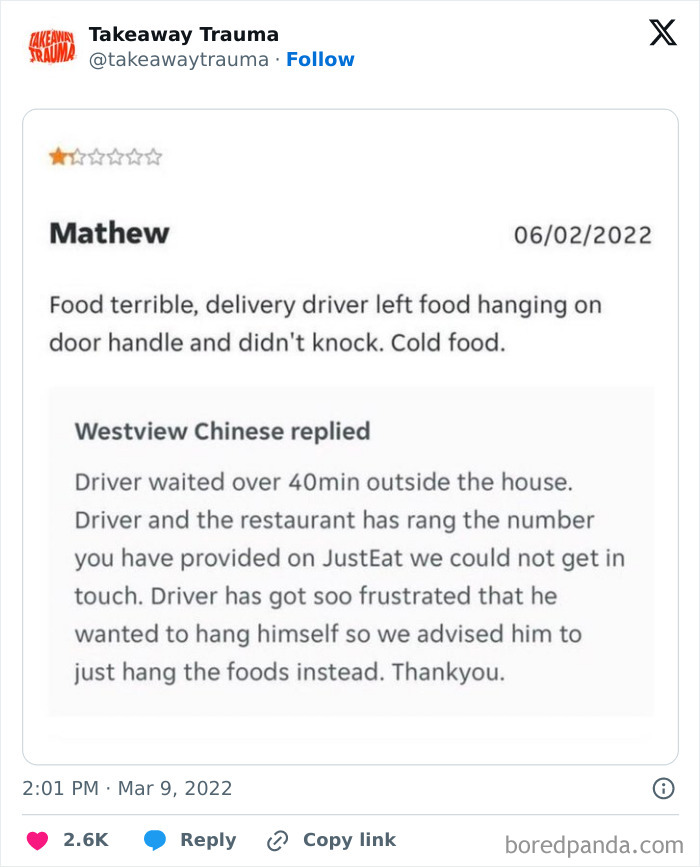The height and width of the screenshot is (867, 700).
Task: Visit the @takeawaytrauma handle
Action: pyautogui.click(x=180, y=60)
